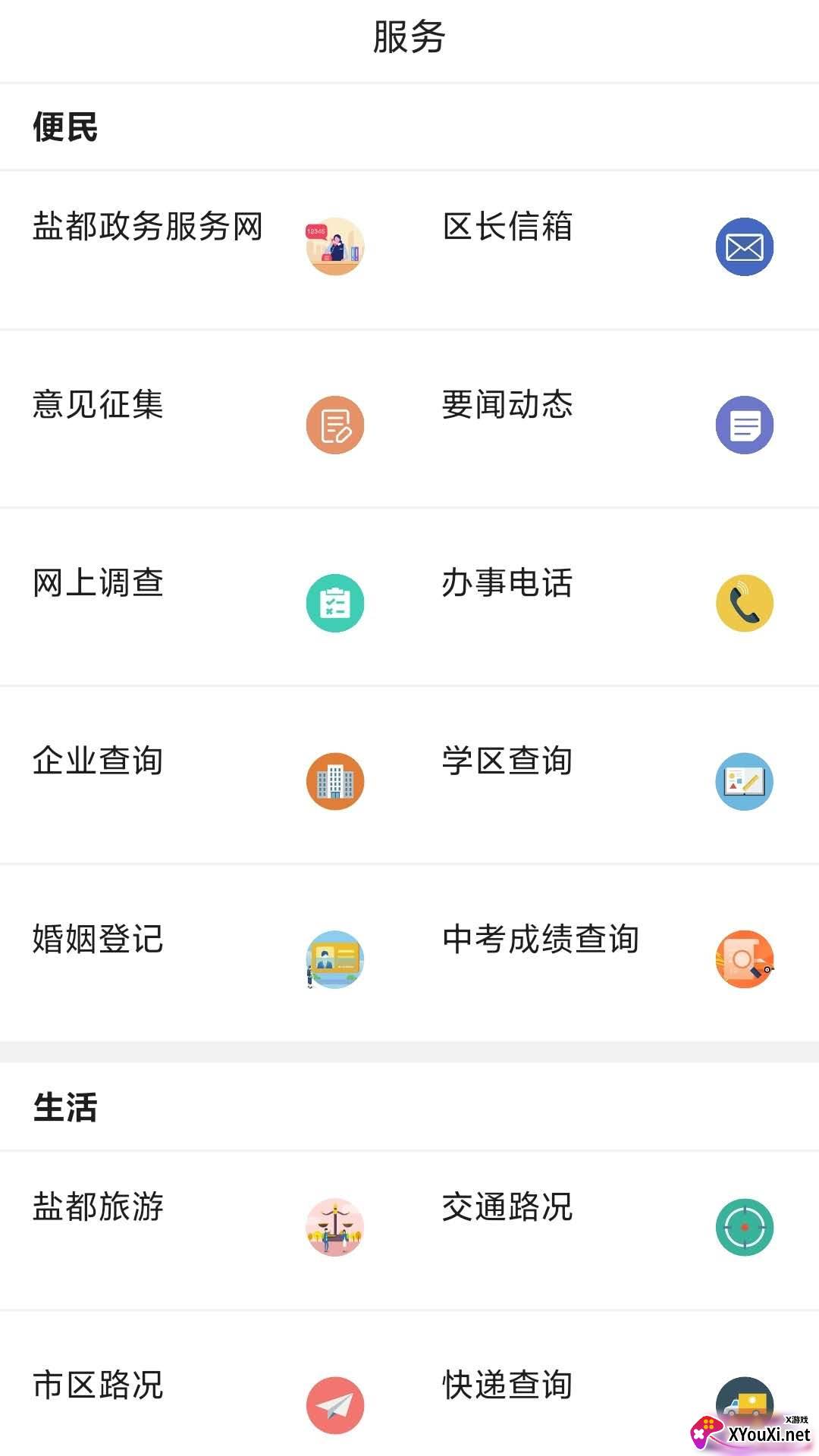
Task: Select the 盐都旅游 scenery icon
Action: 335,1226
